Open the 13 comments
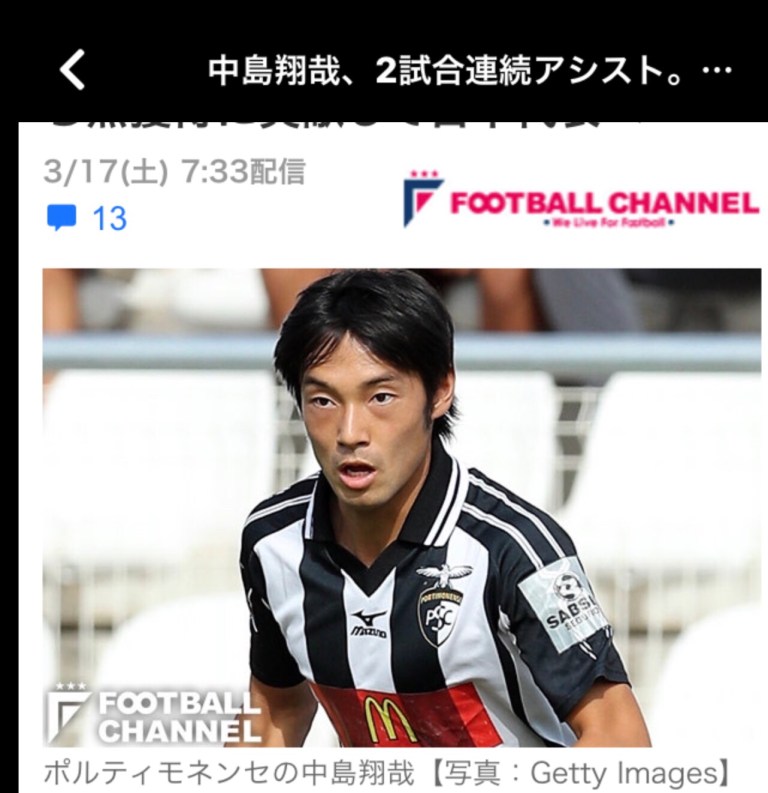Screen dimensions: 768x793 pyautogui.click(x=88, y=218)
